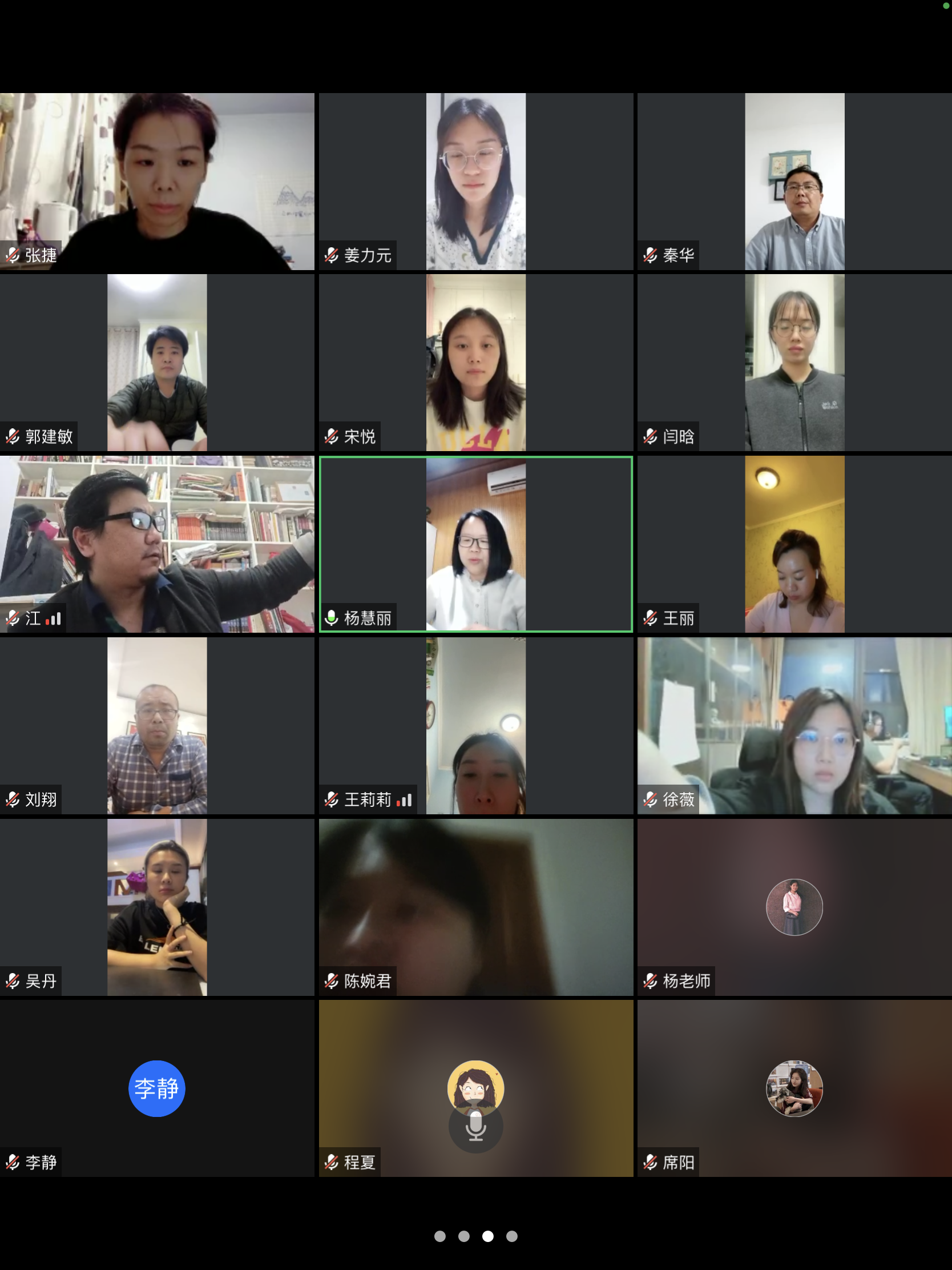Image resolution: width=952 pixels, height=1270 pixels.
Task: Jump to the first gallery page dot
Action: click(x=440, y=1236)
